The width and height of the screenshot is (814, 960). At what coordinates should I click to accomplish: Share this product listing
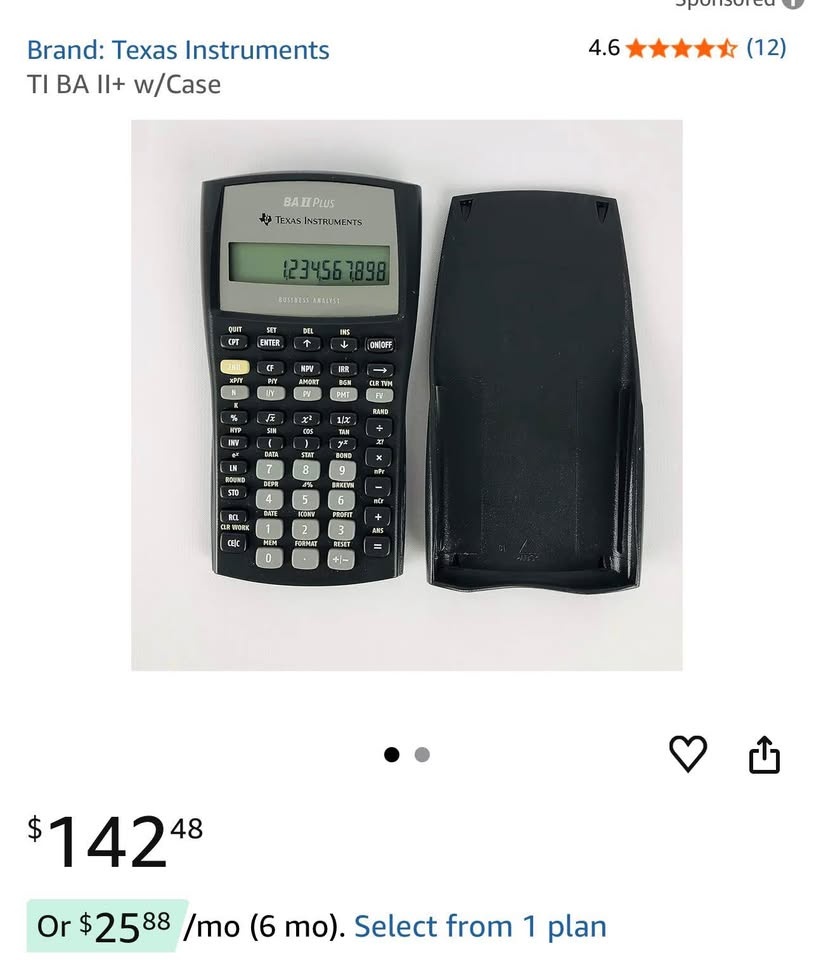(x=765, y=754)
